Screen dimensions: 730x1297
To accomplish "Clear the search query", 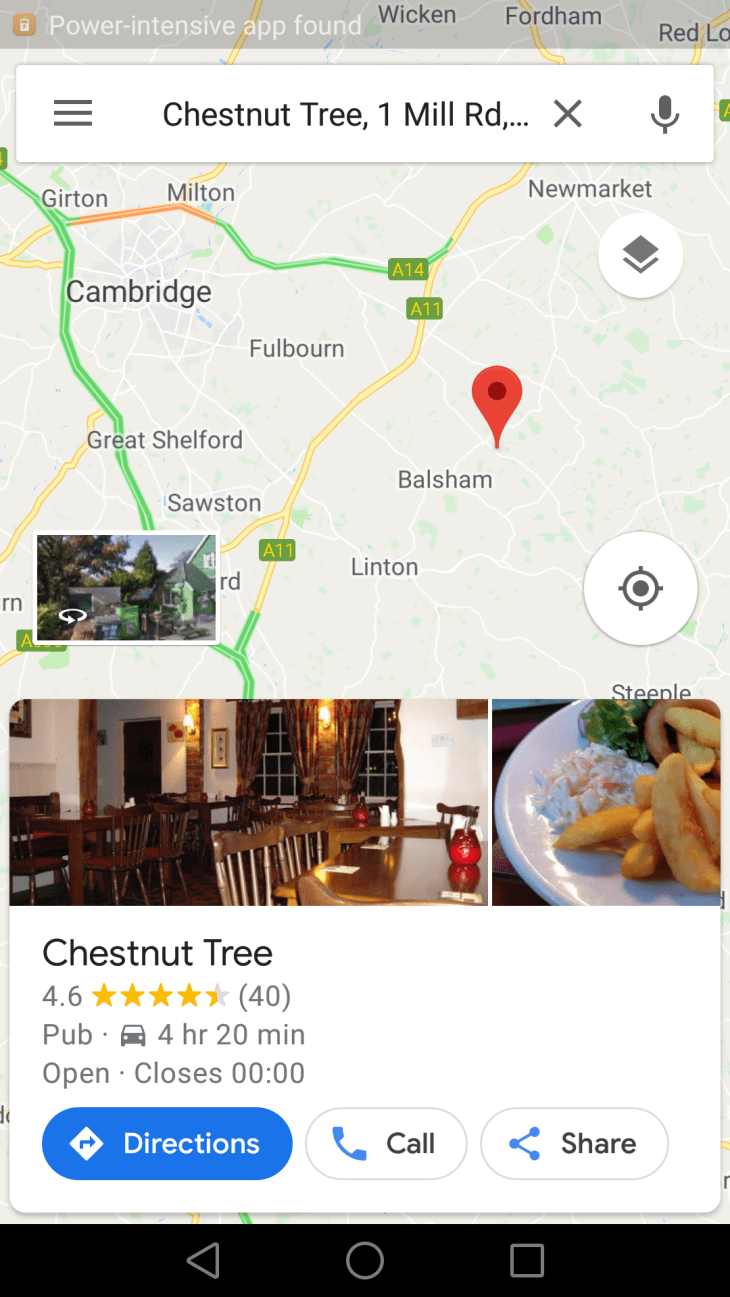I will click(567, 114).
